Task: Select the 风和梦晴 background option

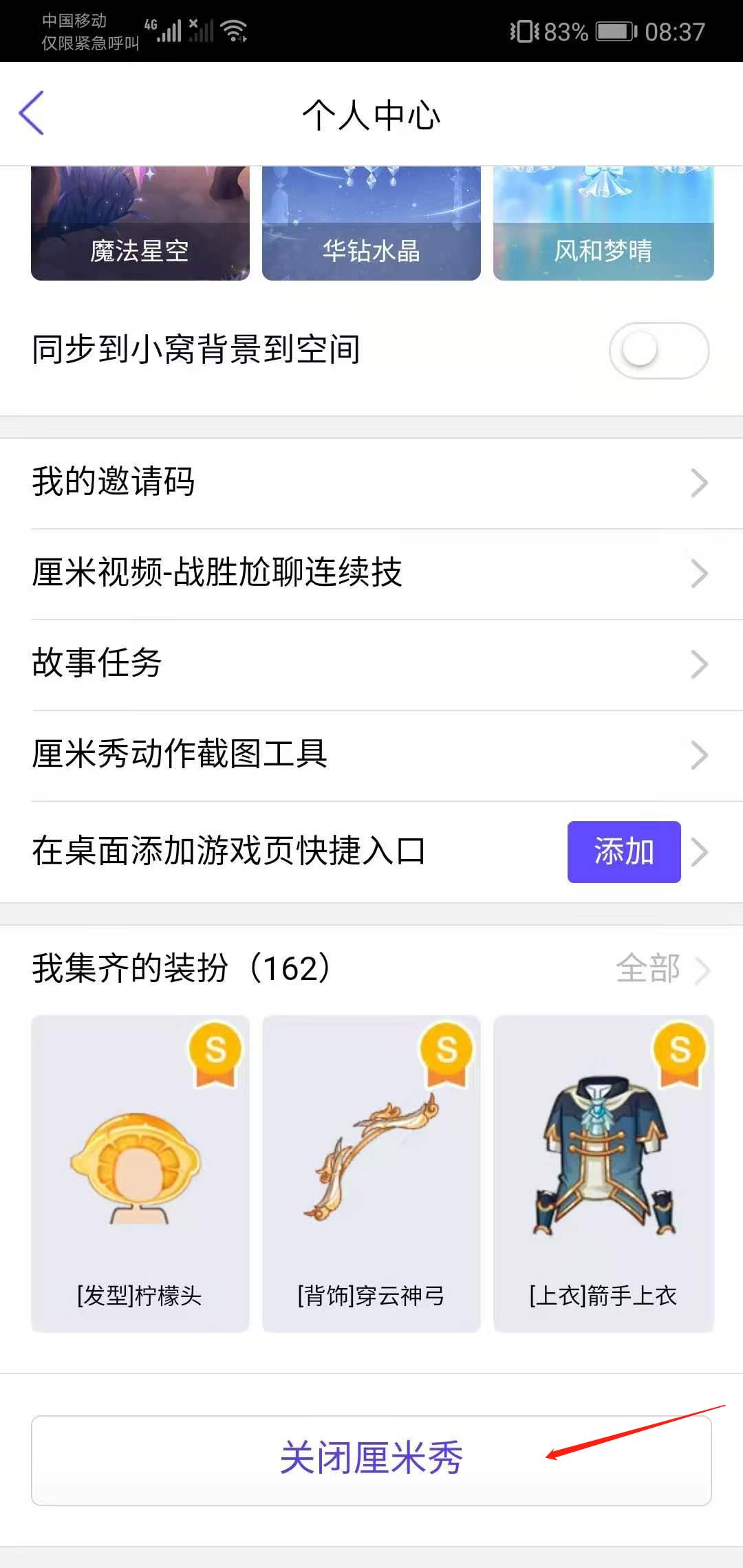Action: (x=603, y=220)
